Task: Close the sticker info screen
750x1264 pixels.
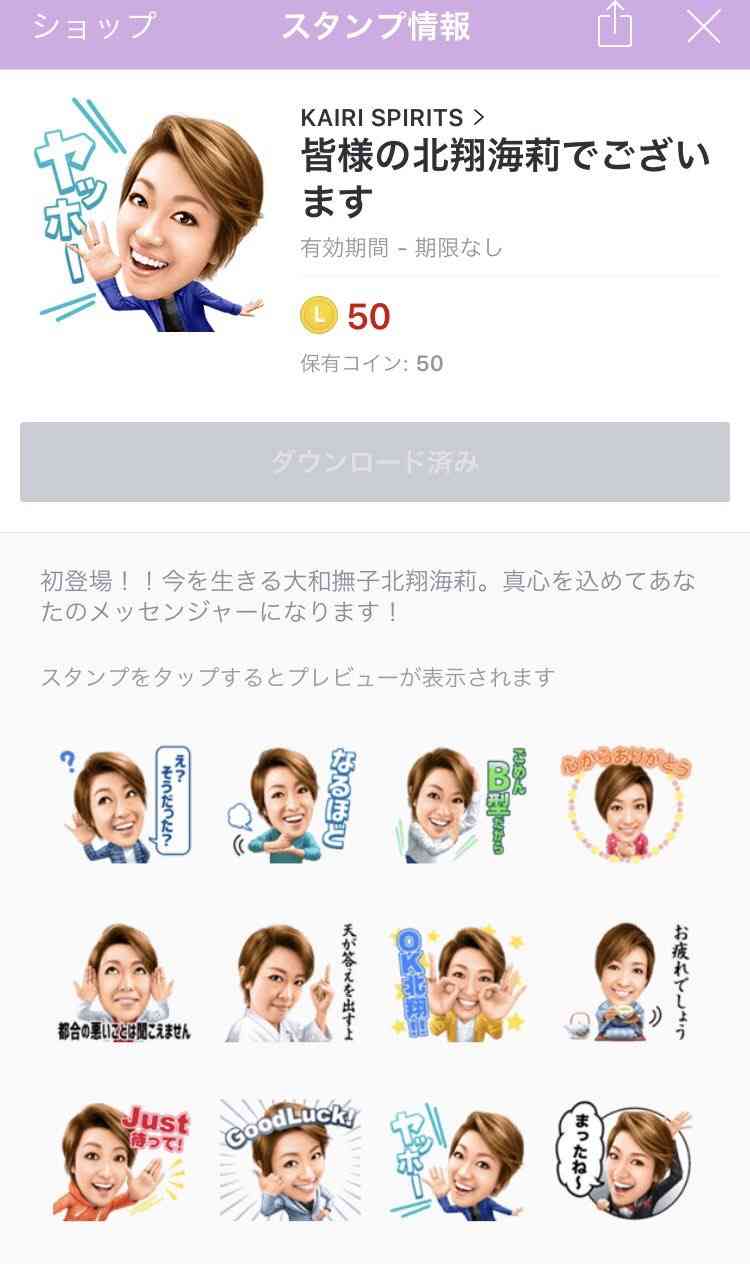Action: (704, 27)
